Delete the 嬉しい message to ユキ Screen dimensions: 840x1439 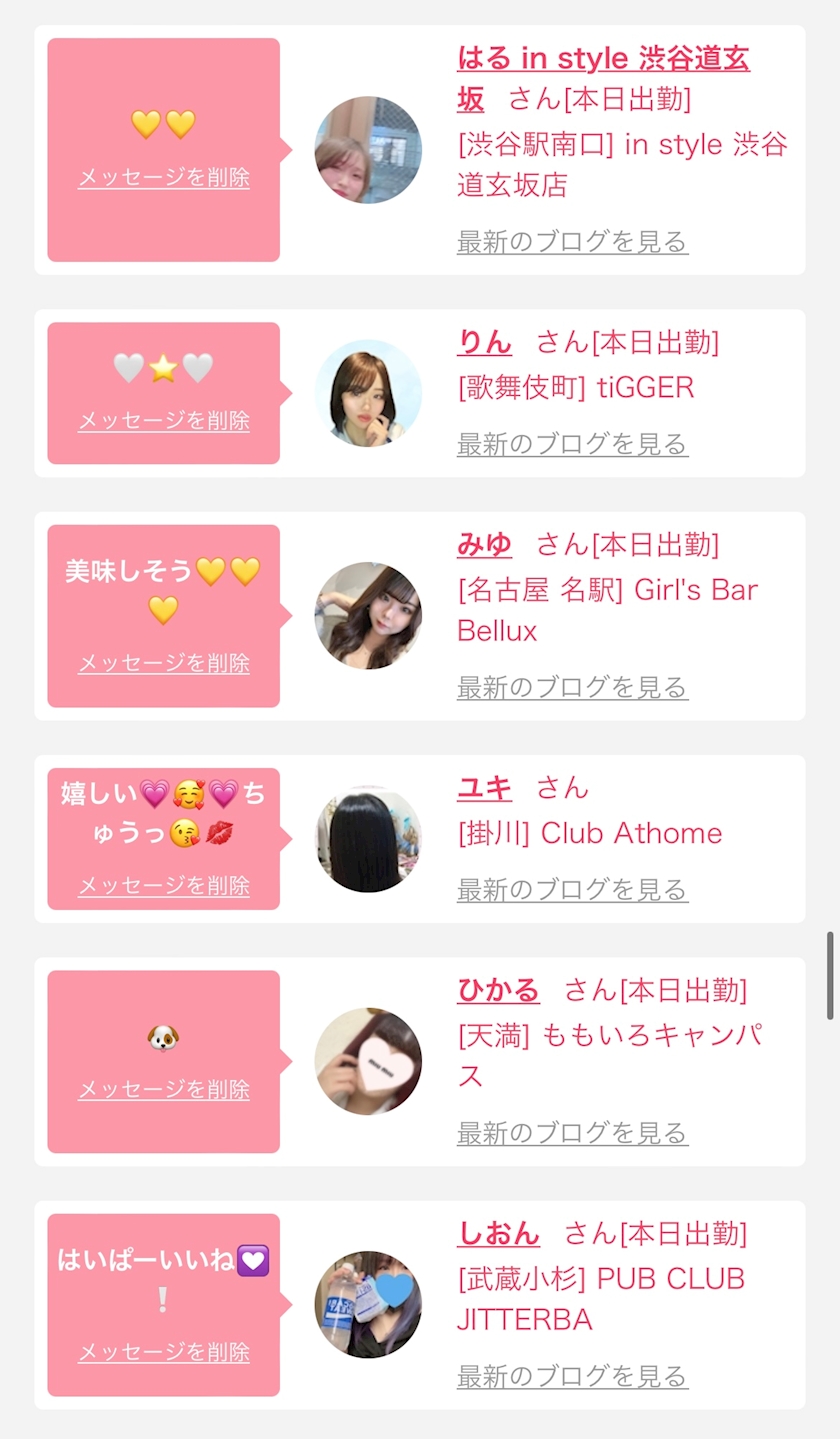pyautogui.click(x=164, y=886)
